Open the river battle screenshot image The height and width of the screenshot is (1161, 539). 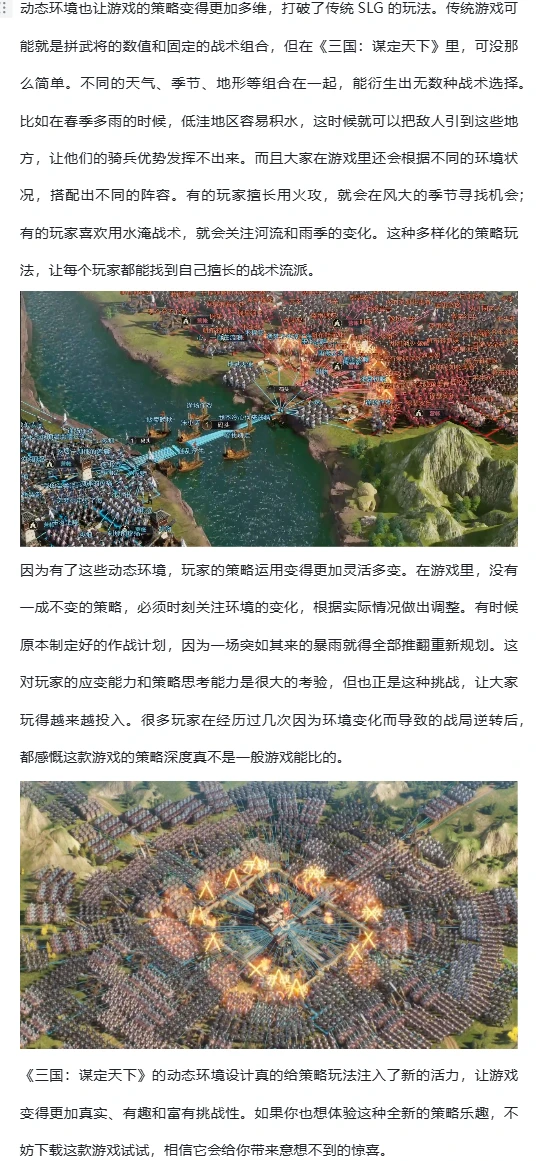[x=269, y=419]
